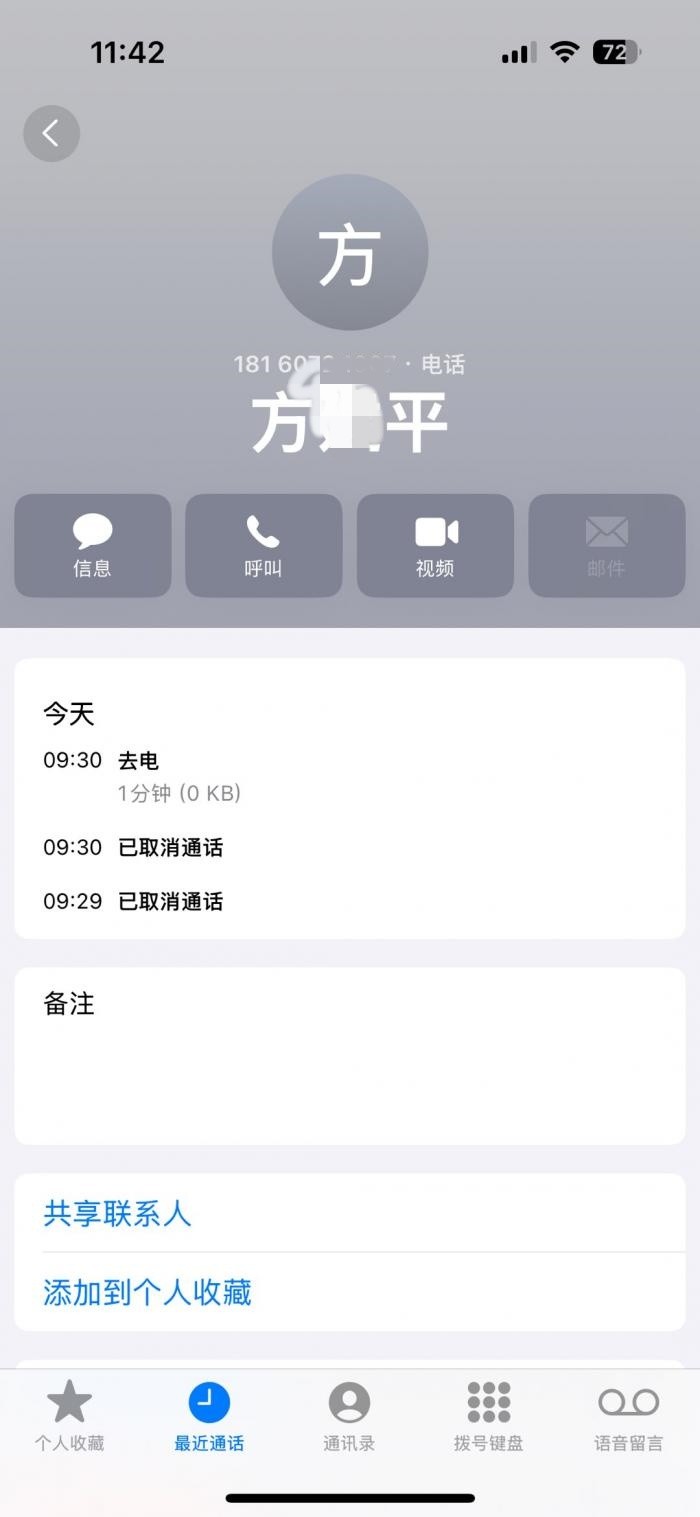The height and width of the screenshot is (1517, 700).
Task: Go back with the top-left arrow
Action: (51, 133)
